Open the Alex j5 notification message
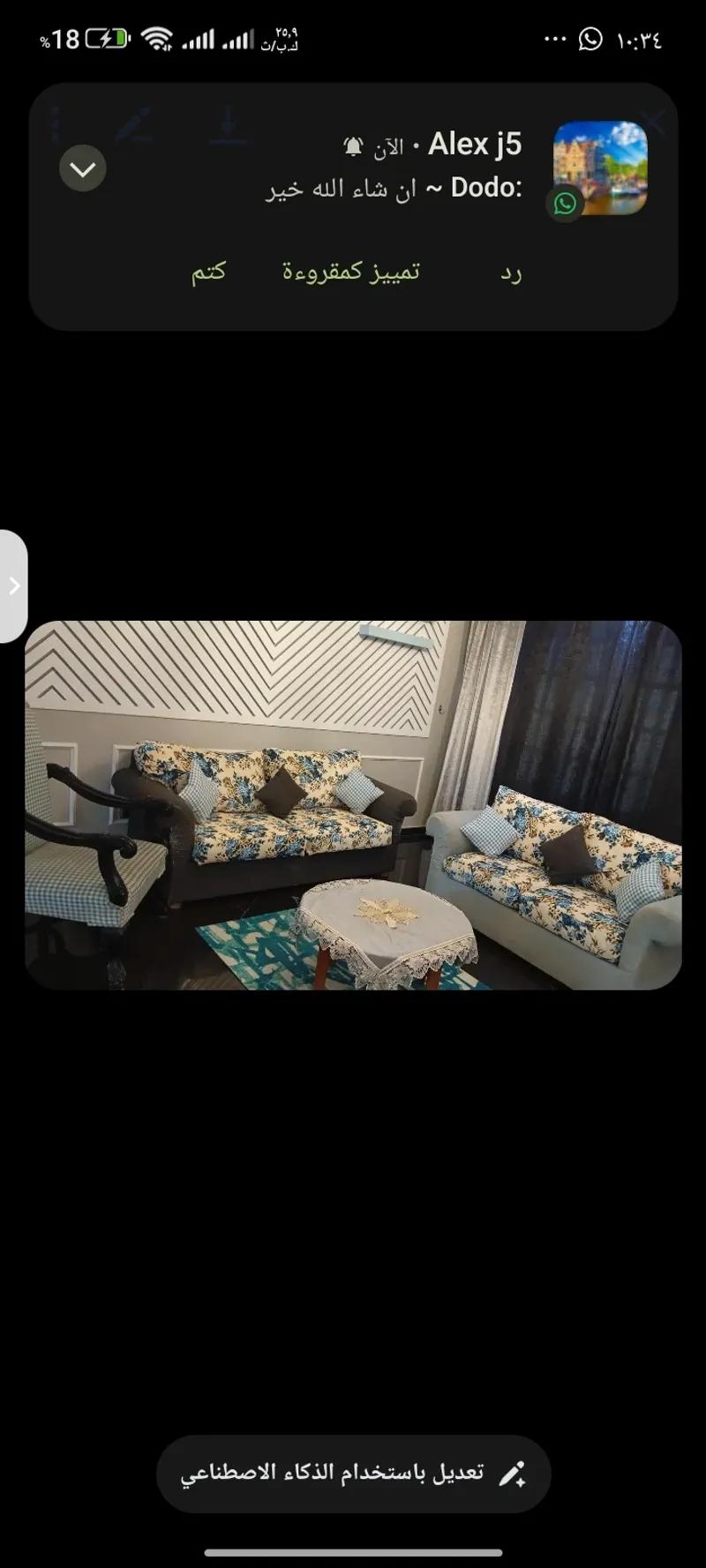The image size is (706, 1568). click(x=394, y=167)
